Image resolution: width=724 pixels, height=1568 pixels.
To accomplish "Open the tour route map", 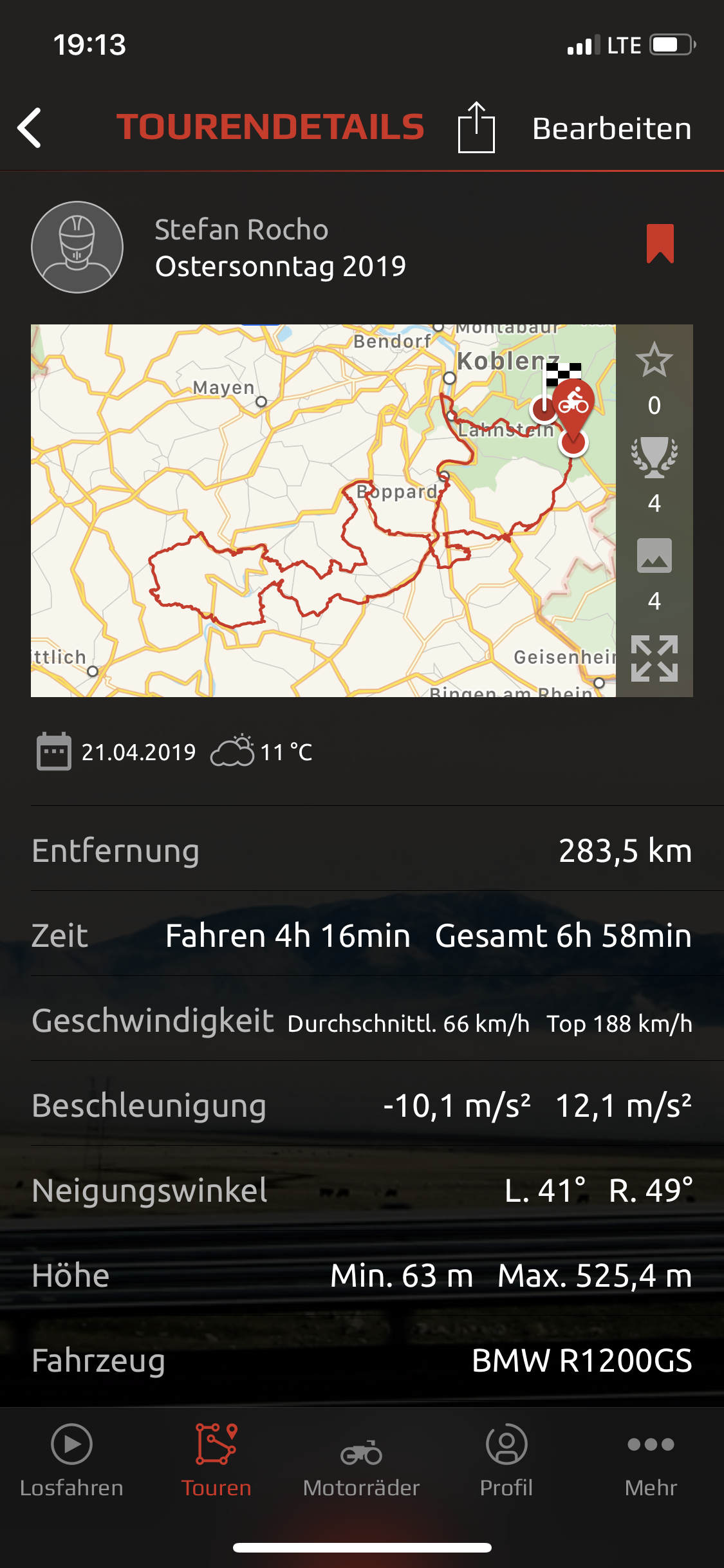I will coord(323,510).
